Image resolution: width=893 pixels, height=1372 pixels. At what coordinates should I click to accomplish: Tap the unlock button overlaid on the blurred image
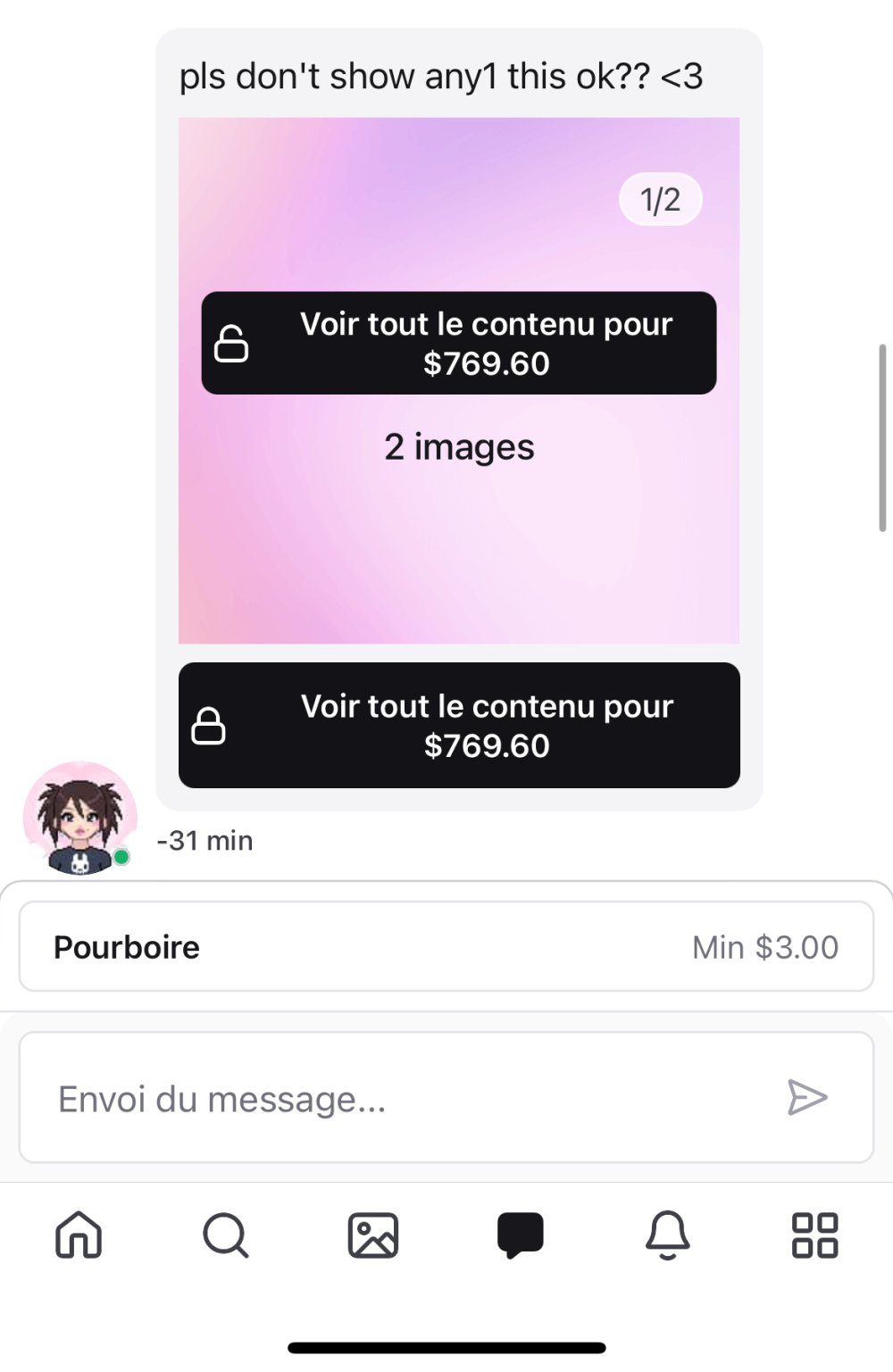pos(458,344)
